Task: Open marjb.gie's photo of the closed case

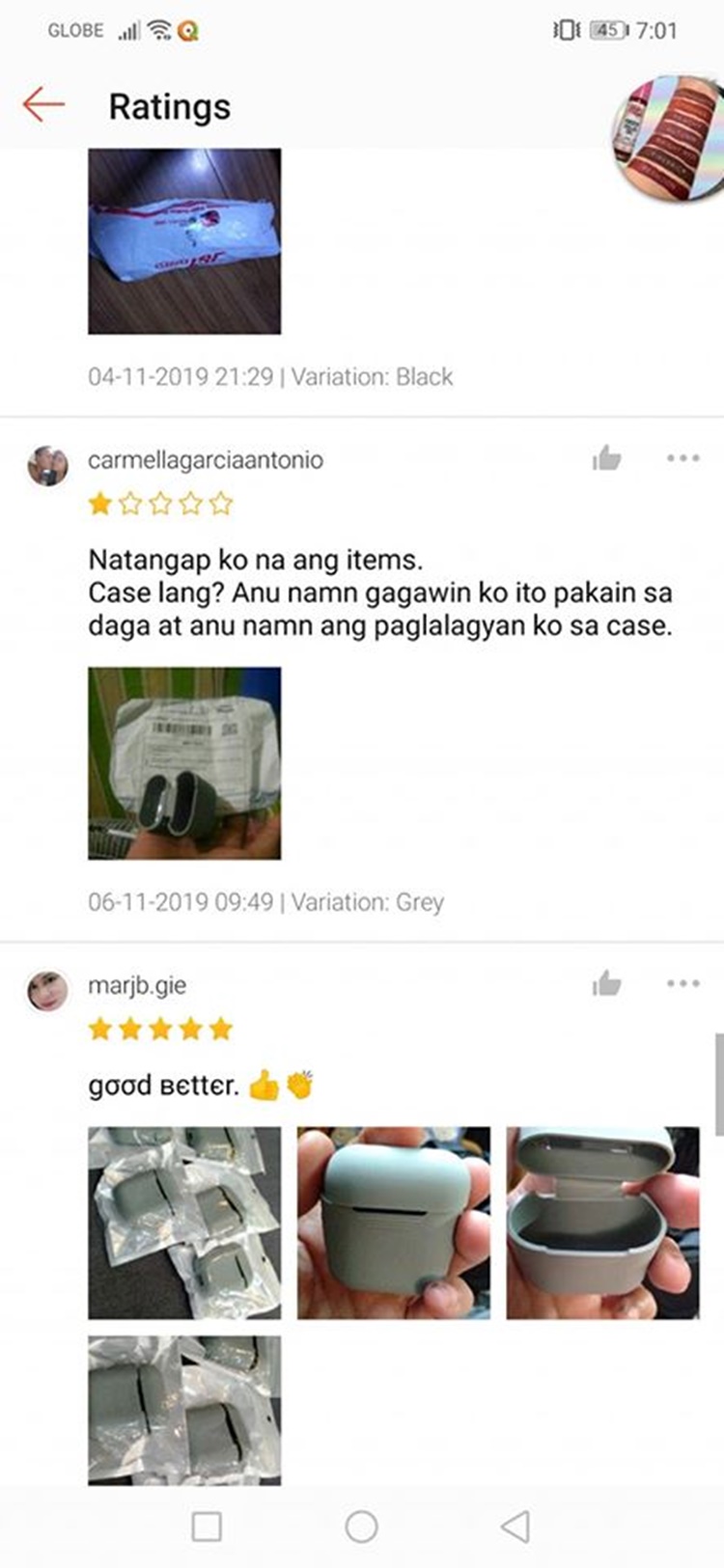Action: (x=393, y=1223)
